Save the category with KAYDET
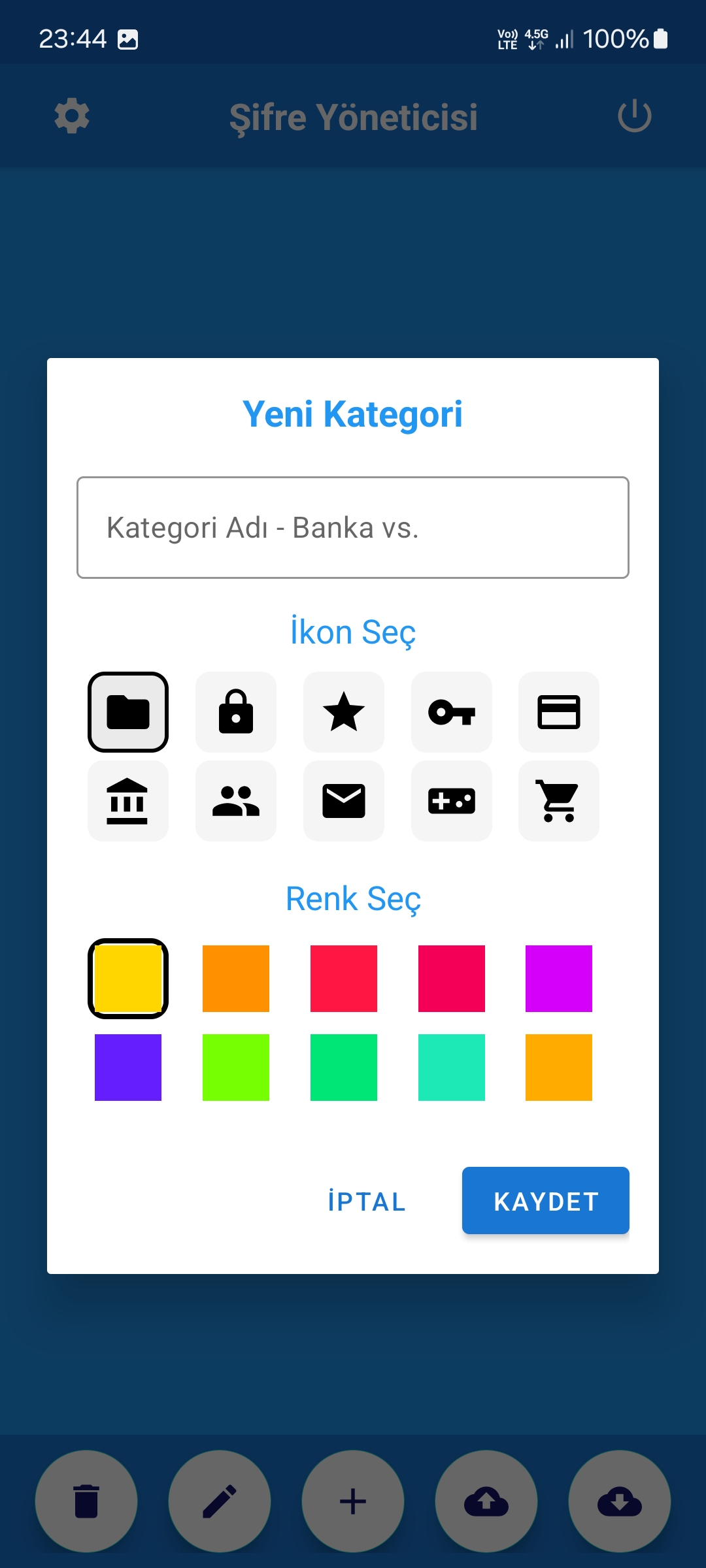This screenshot has width=706, height=1568. tap(545, 1201)
